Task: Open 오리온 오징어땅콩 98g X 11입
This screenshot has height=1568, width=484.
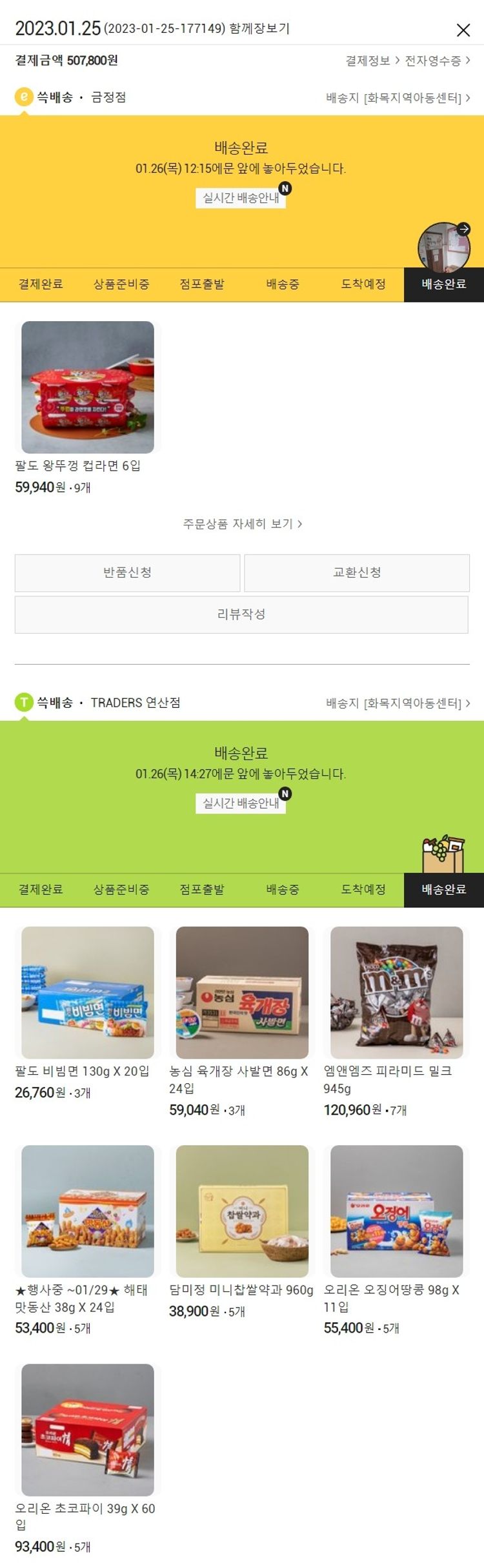Action: (x=396, y=1211)
